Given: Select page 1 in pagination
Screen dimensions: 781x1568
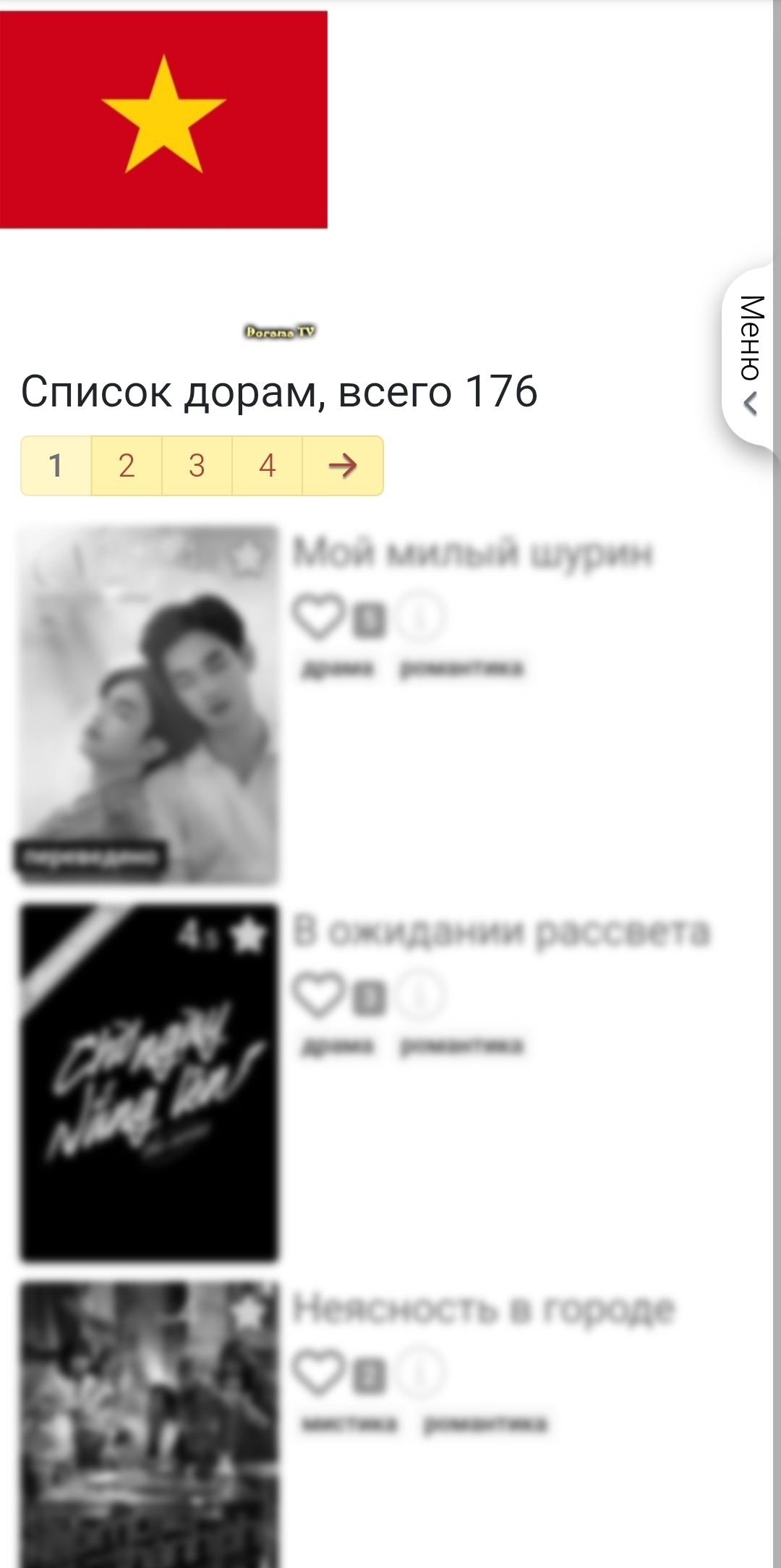Looking at the screenshot, I should click(x=56, y=466).
